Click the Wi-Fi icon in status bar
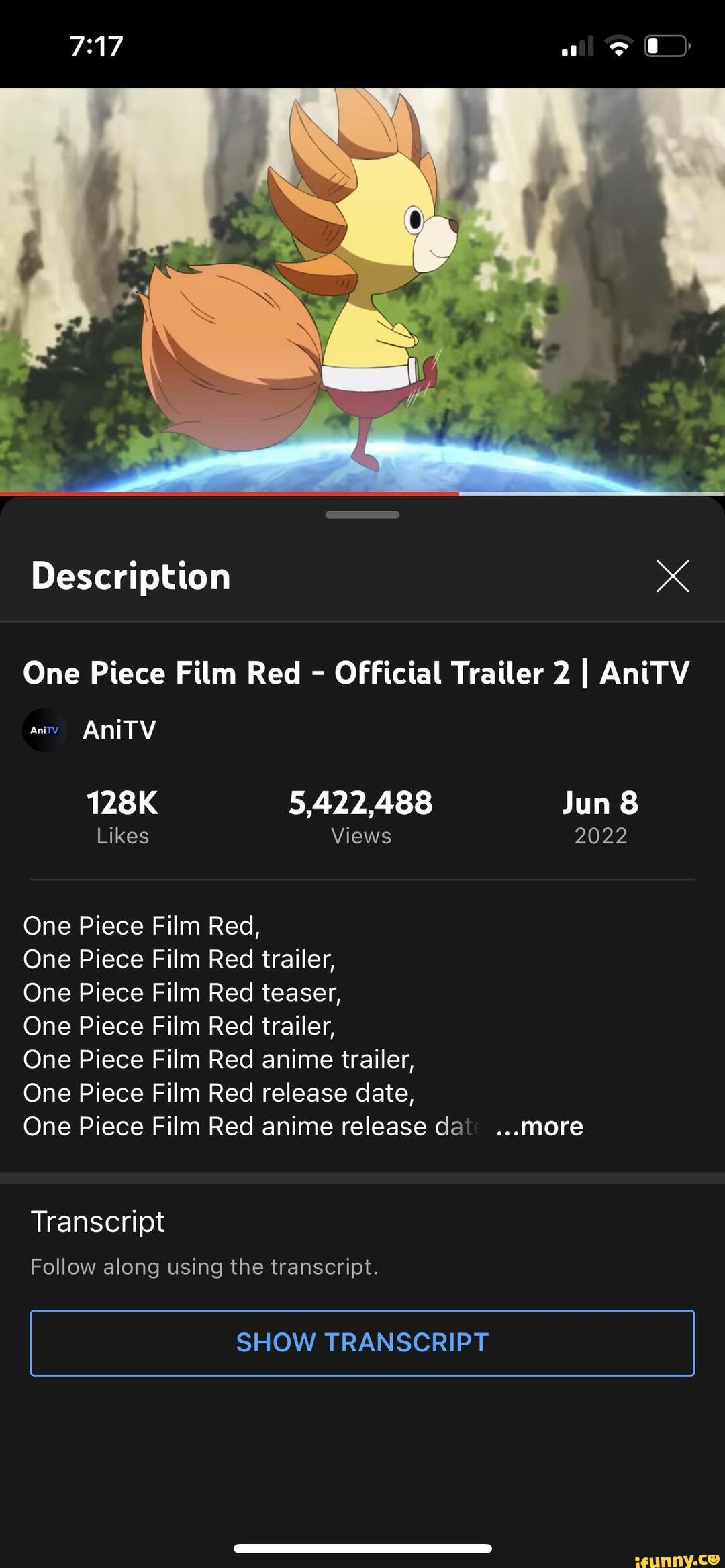The image size is (725, 1568). click(617, 46)
